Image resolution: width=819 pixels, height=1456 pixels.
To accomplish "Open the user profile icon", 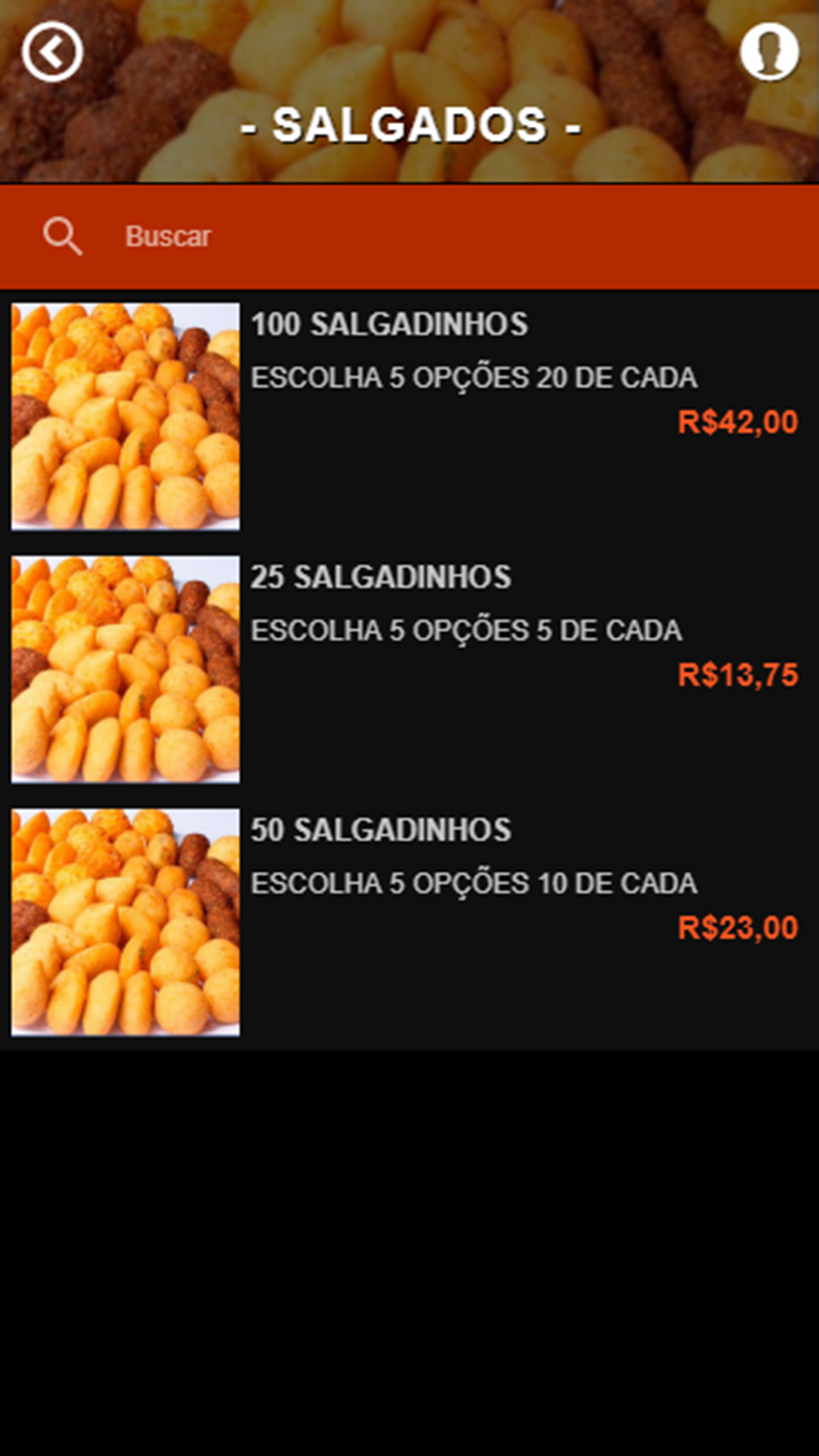I will click(769, 52).
